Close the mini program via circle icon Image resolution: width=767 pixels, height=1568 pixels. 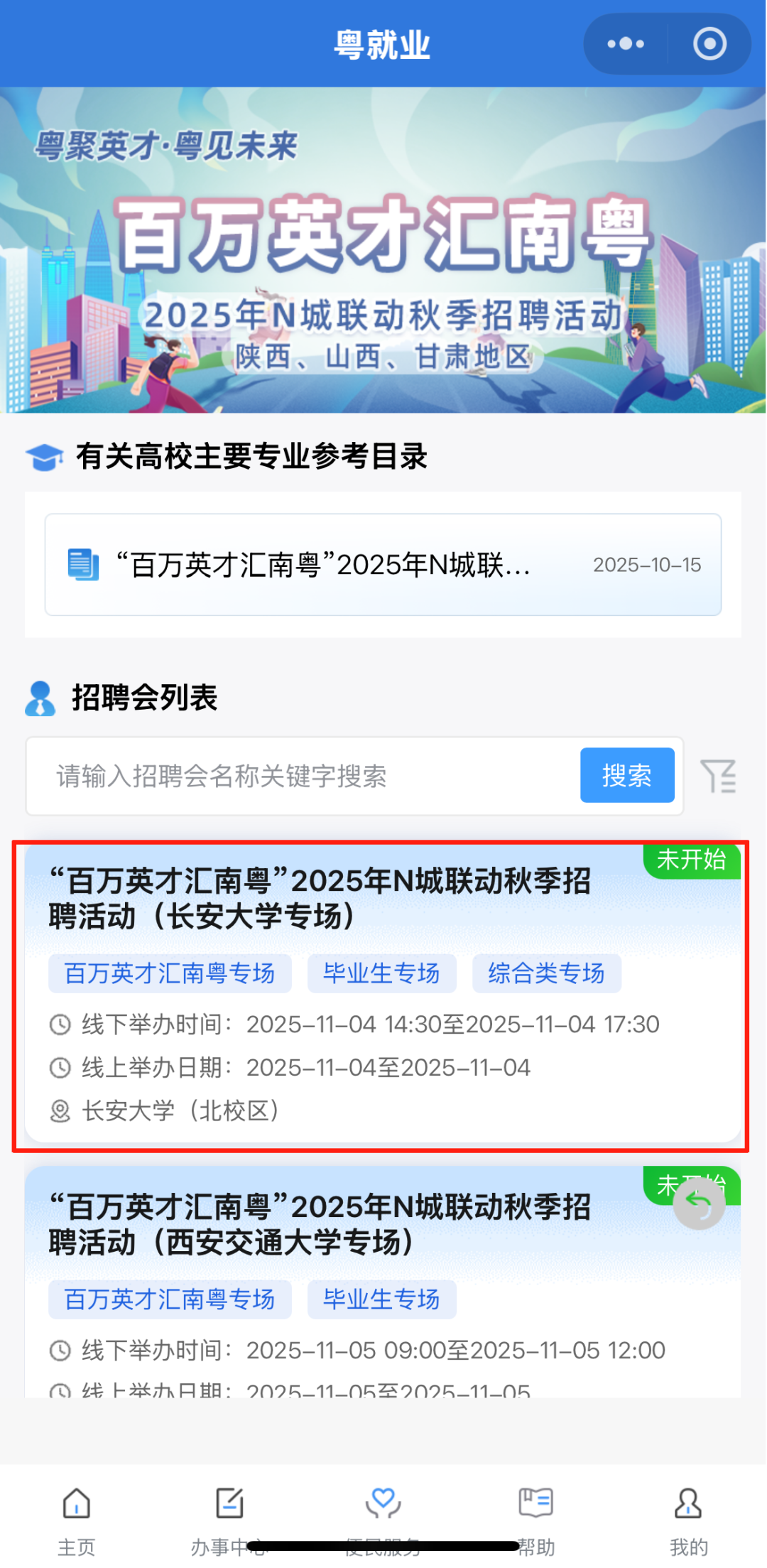(709, 44)
